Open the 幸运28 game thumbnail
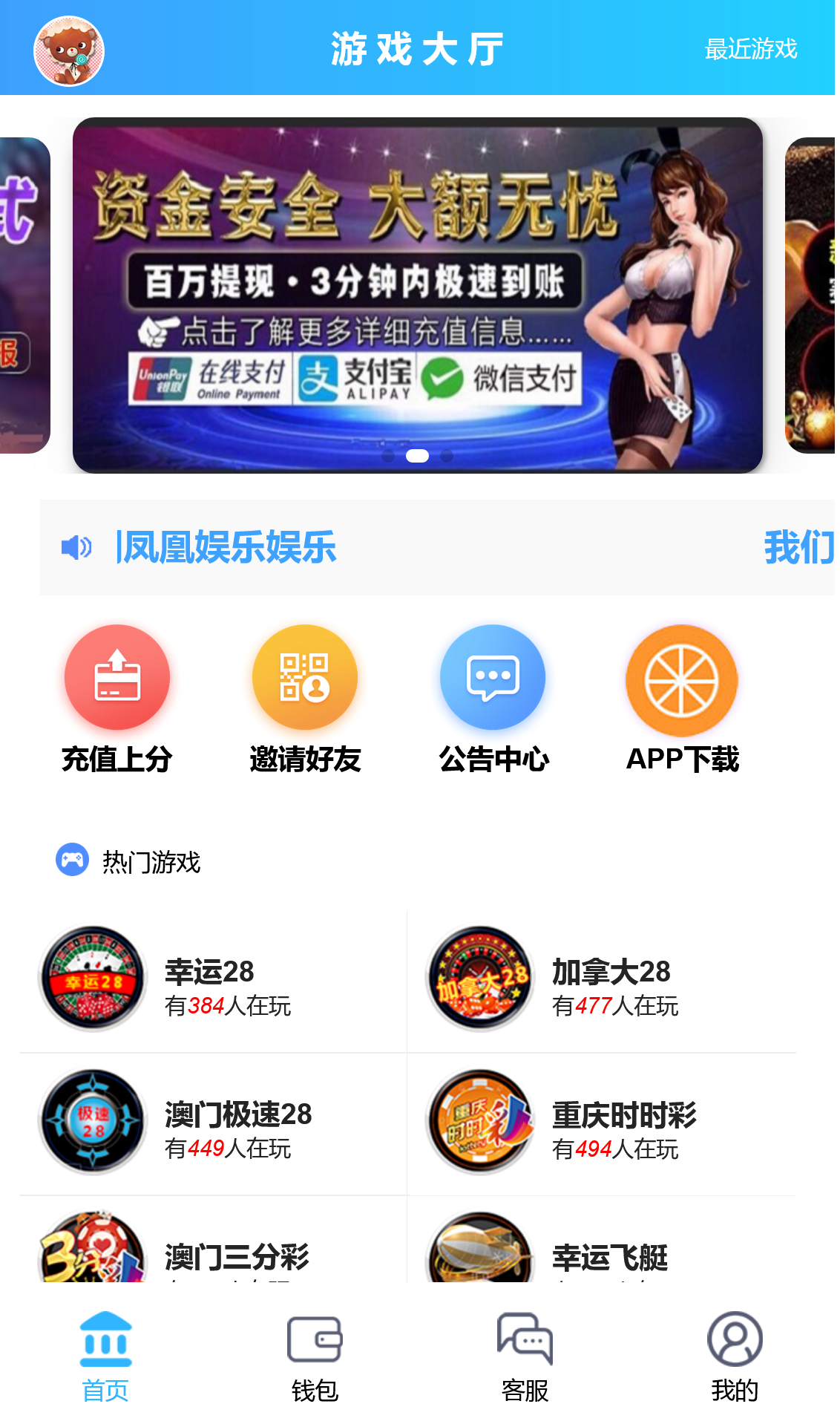The width and height of the screenshot is (840, 1424). (x=91, y=979)
